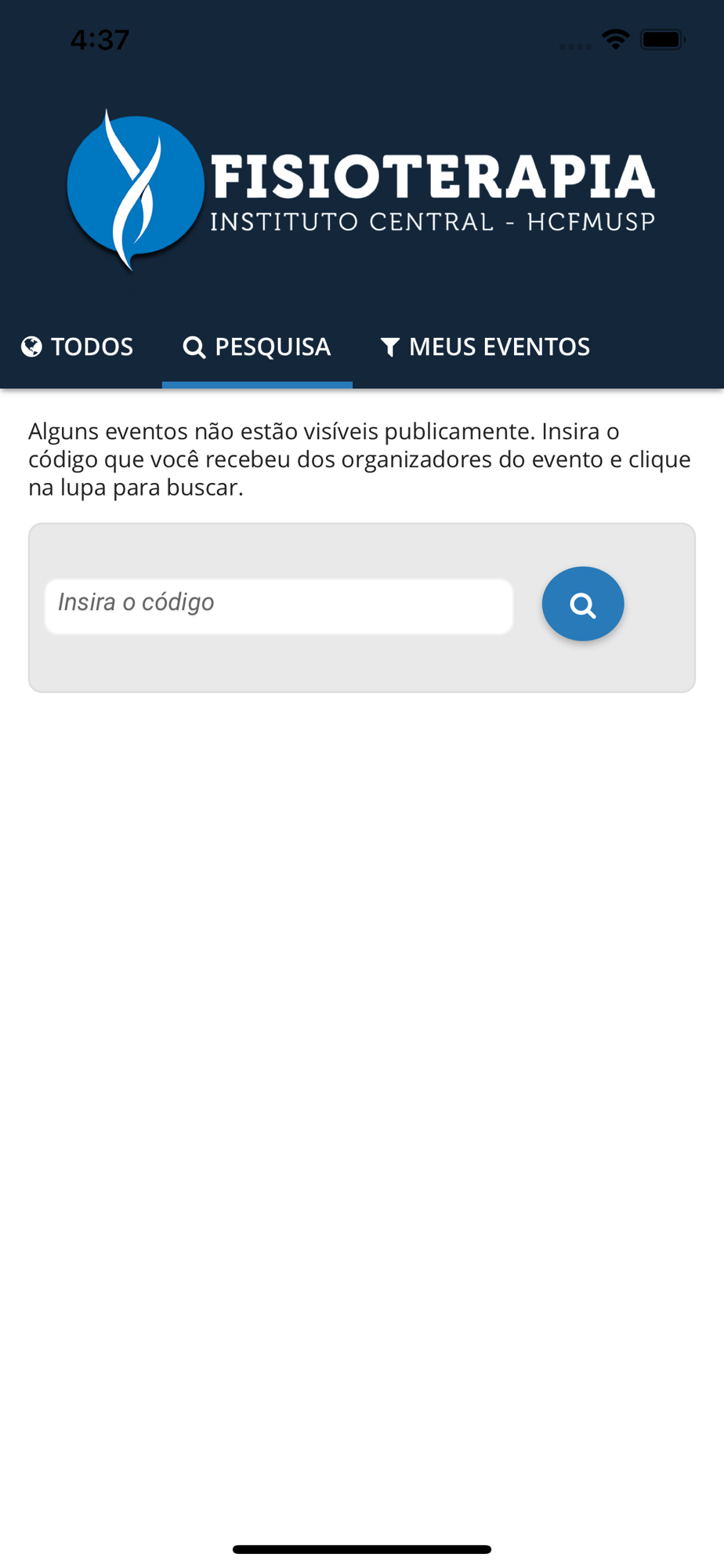The image size is (724, 1568).
Task: Focus the 'Insira o código' field
Action: pos(279,606)
